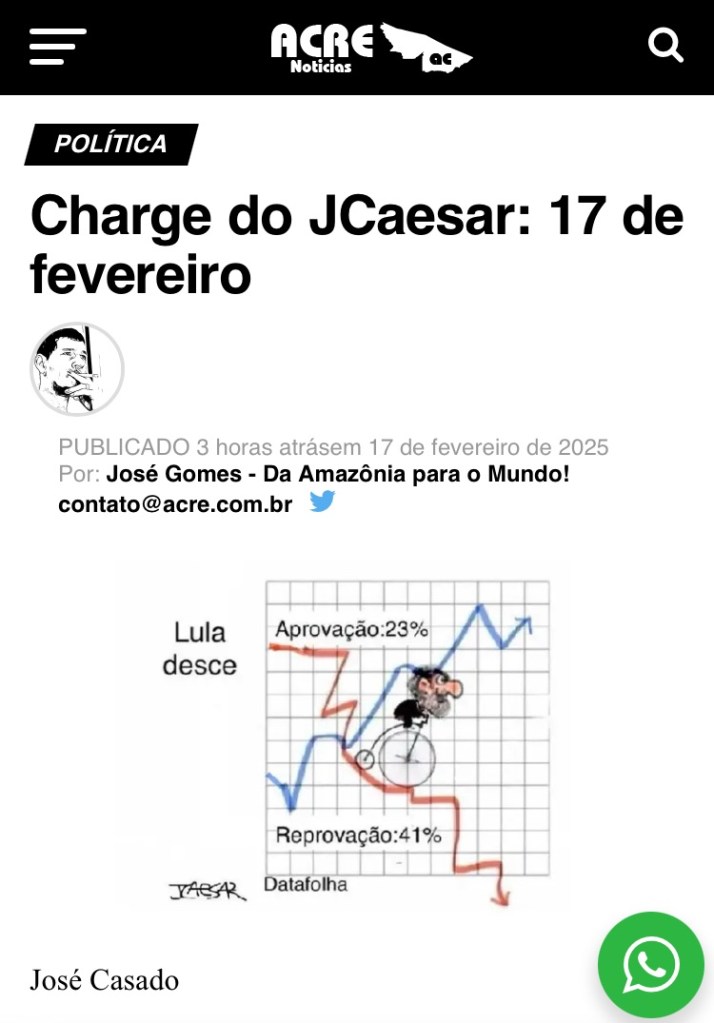
Task: Open the POLÍTICA category tag
Action: point(111,144)
